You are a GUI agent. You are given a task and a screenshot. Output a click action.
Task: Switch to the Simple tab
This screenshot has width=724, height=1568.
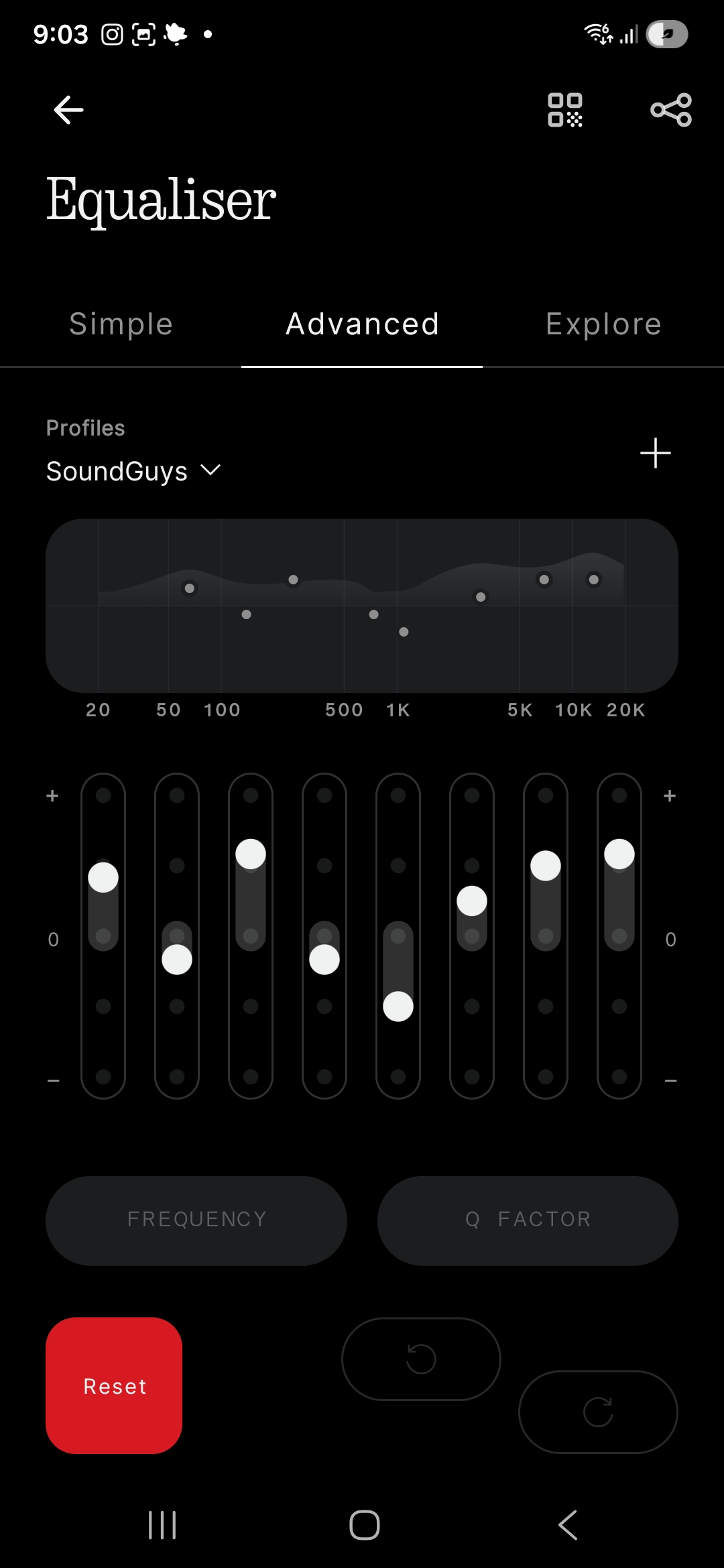pos(121,324)
